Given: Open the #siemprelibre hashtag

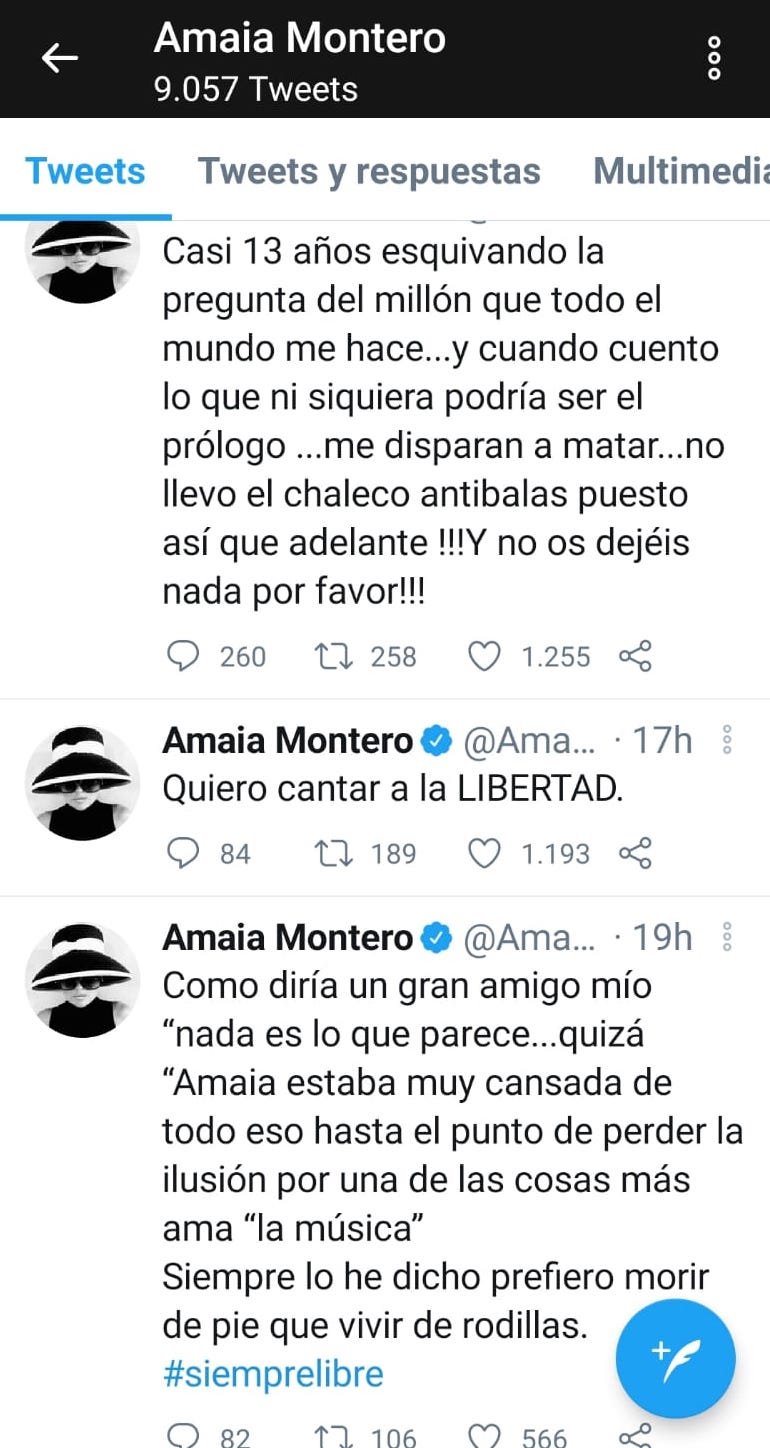Looking at the screenshot, I should 272,1373.
